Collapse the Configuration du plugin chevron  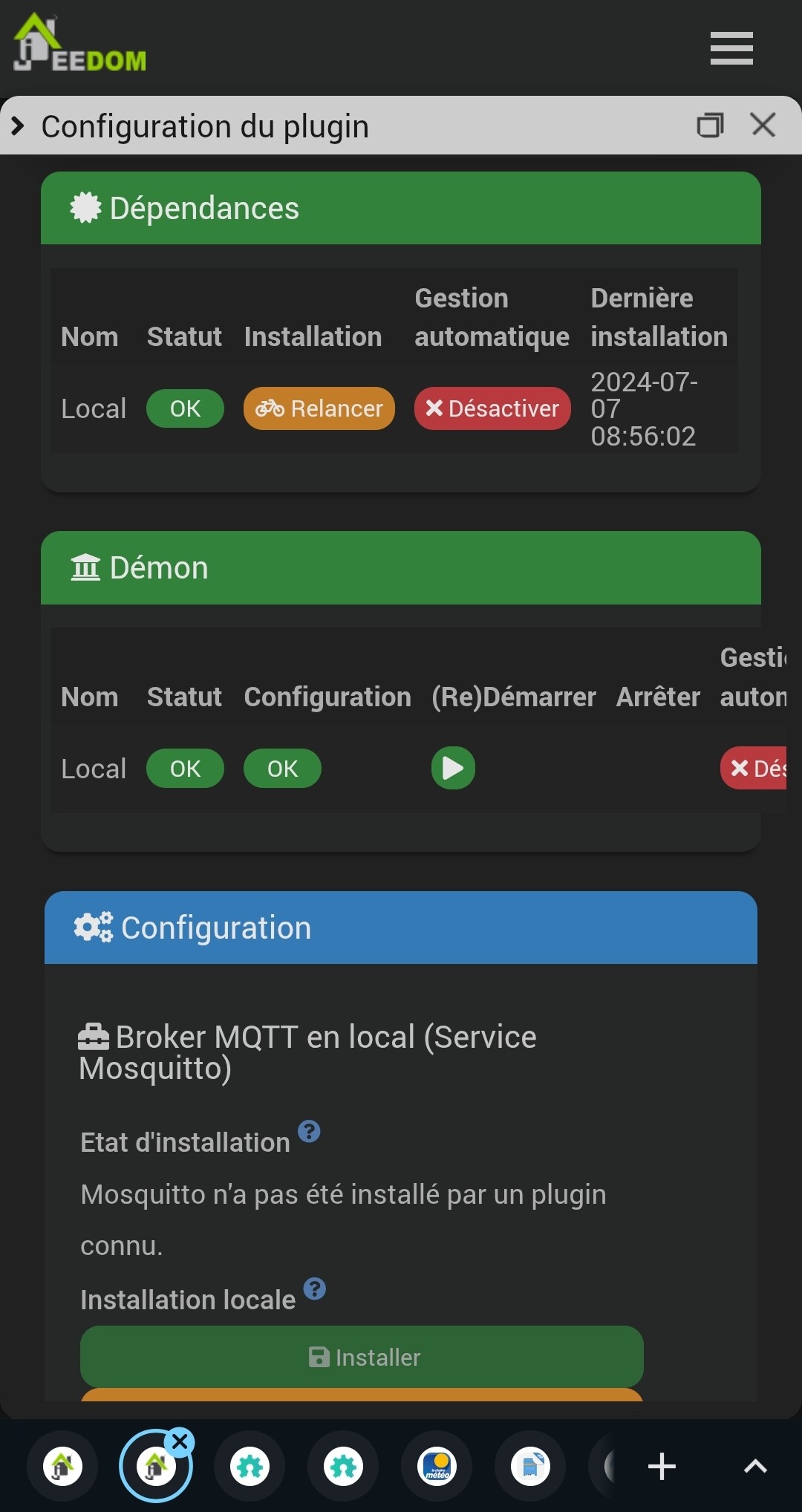click(x=18, y=126)
